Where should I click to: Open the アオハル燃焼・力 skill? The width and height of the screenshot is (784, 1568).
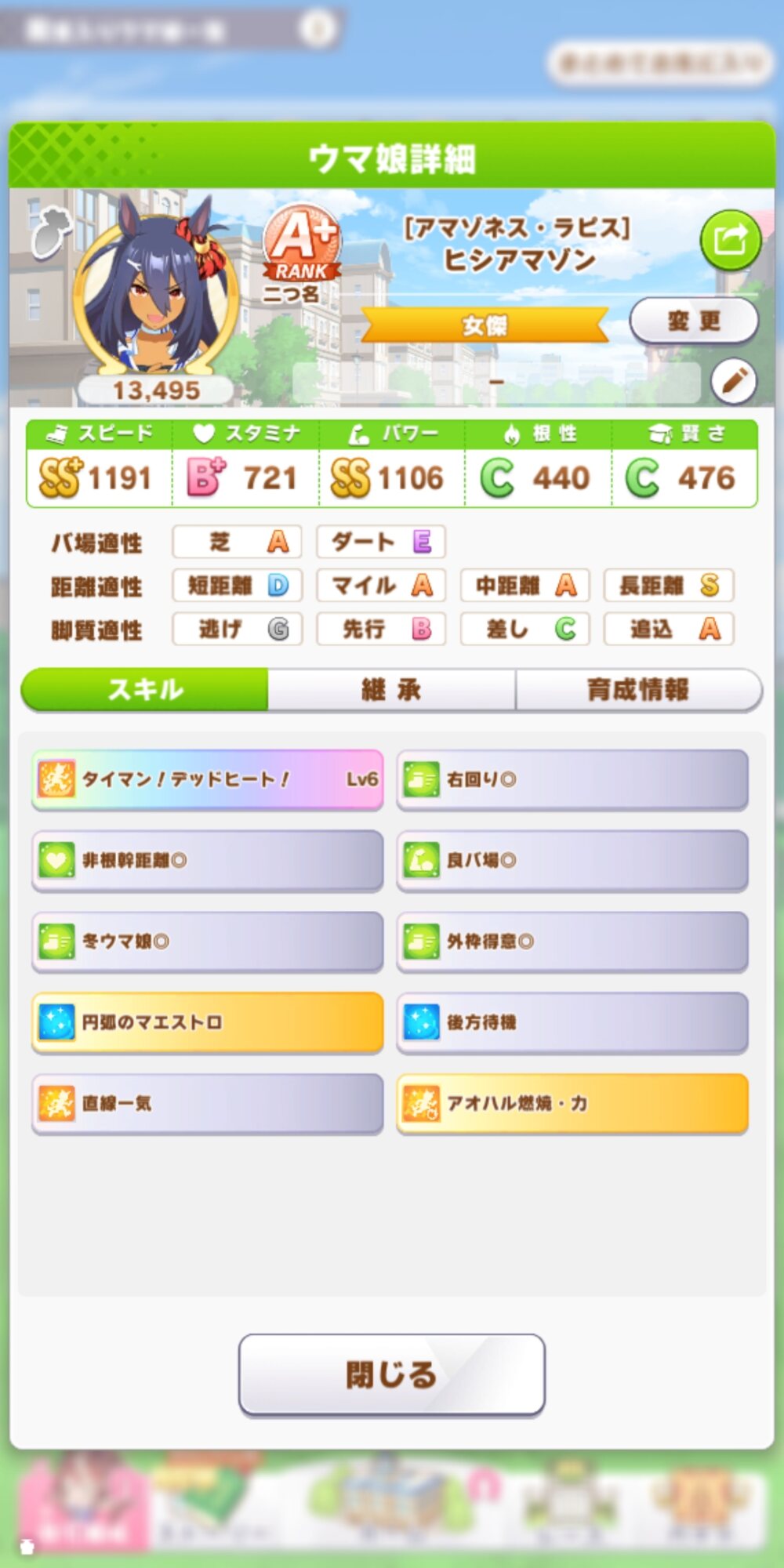pos(572,1104)
